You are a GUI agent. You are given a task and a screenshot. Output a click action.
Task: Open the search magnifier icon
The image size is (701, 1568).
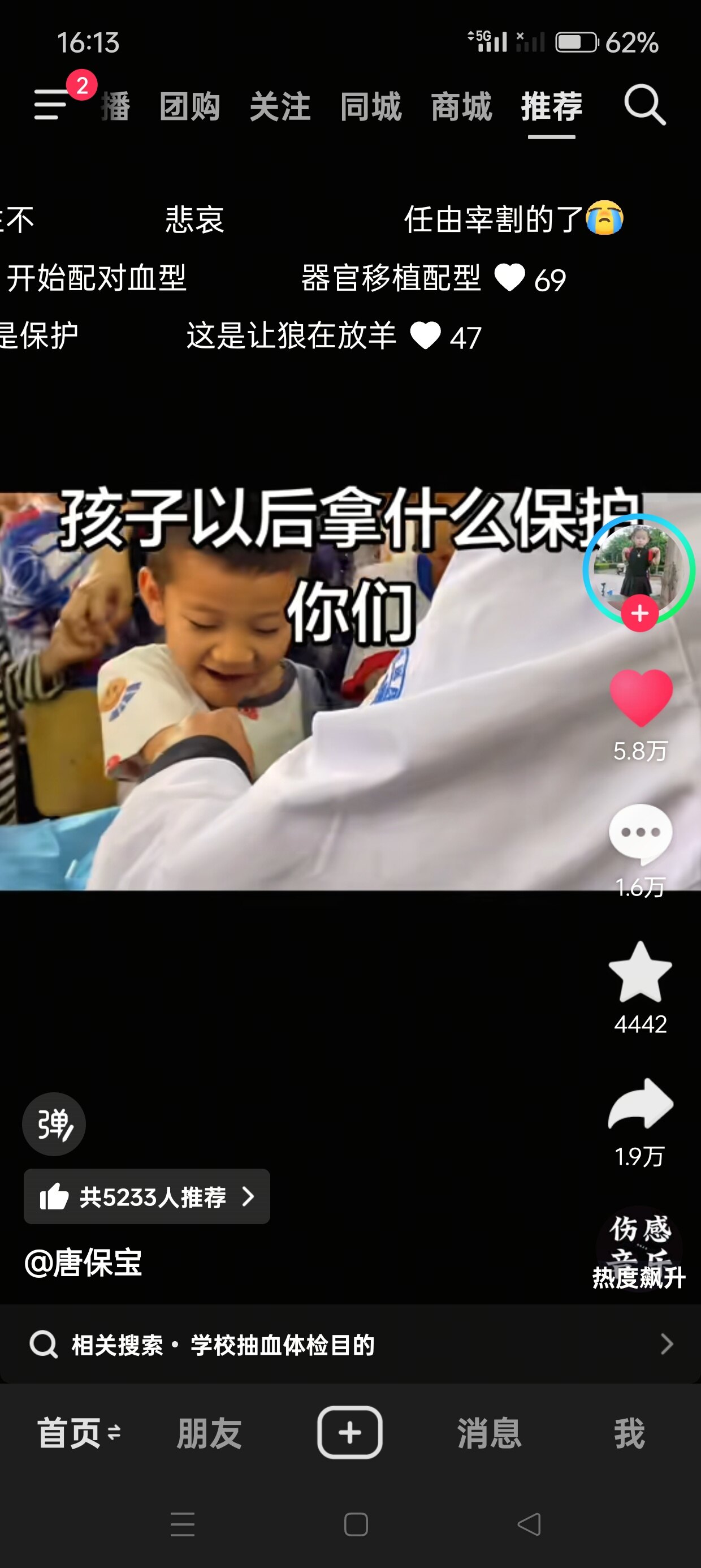644,105
